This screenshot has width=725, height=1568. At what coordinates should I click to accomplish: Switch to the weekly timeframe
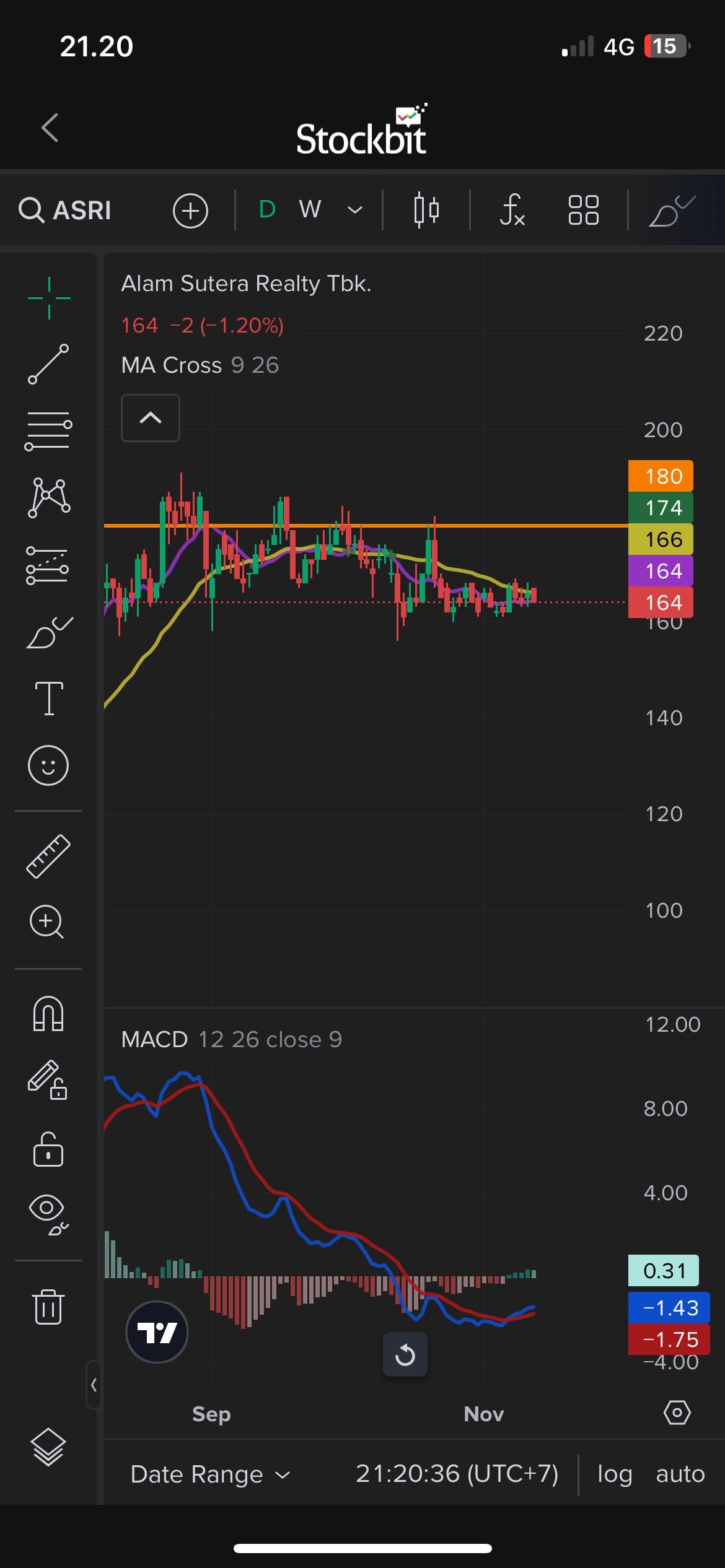(x=310, y=210)
